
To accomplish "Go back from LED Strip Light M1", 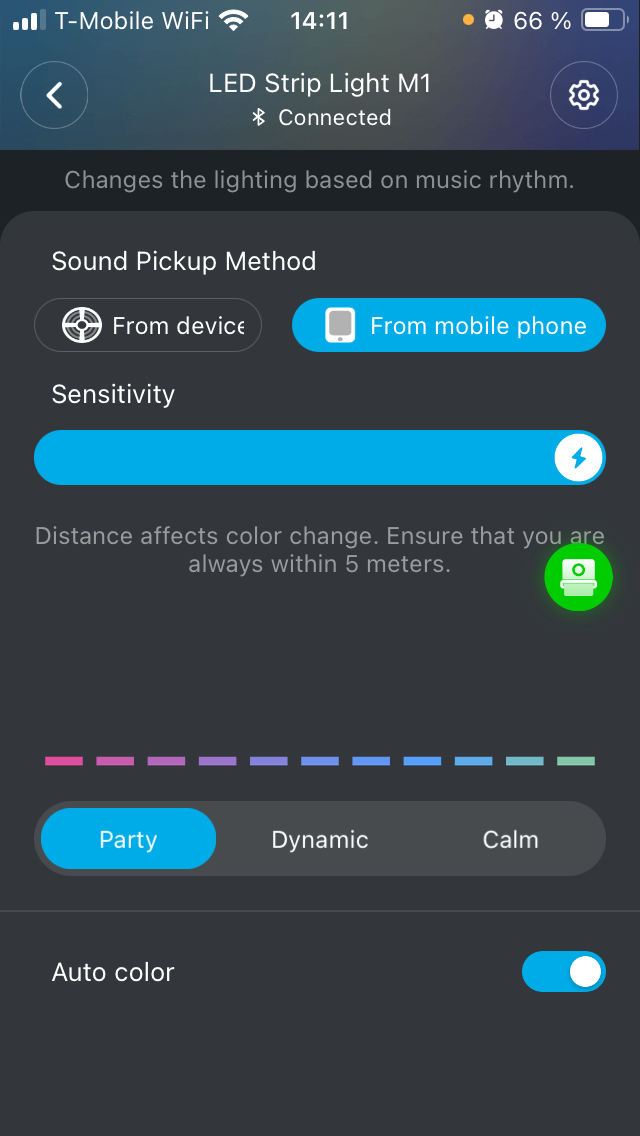I will [55, 95].
